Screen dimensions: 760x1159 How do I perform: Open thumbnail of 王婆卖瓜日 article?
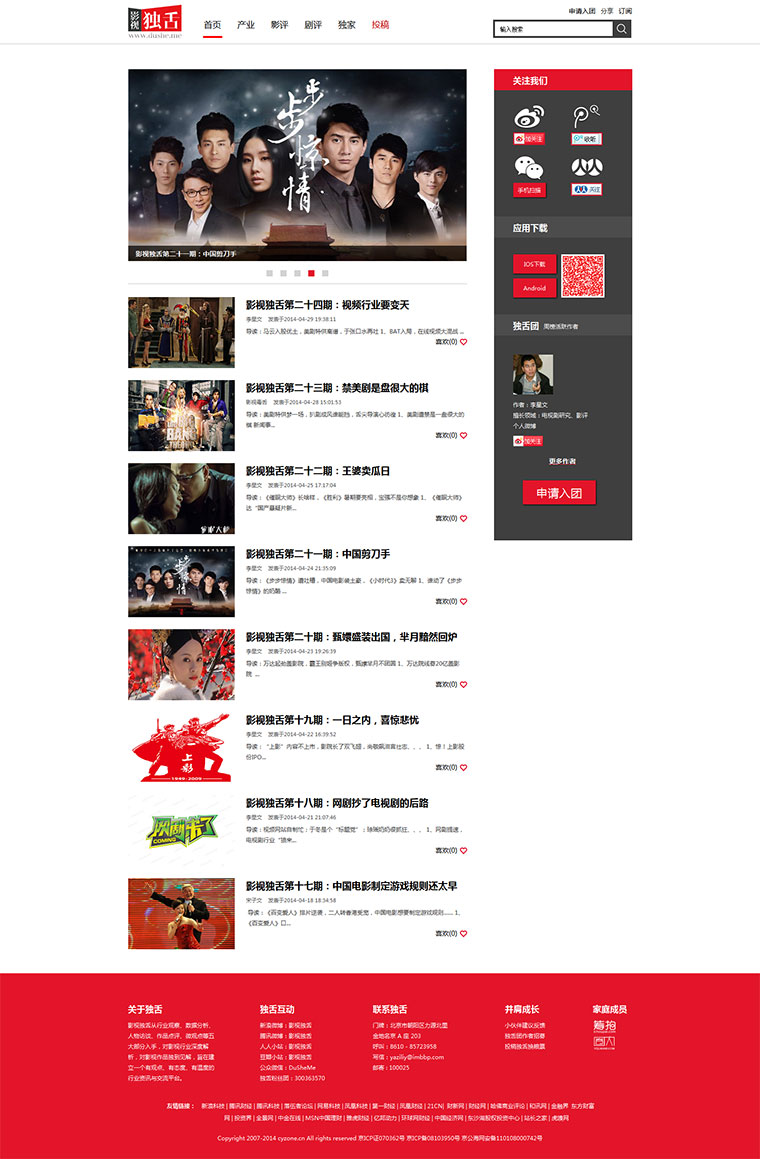click(181, 498)
